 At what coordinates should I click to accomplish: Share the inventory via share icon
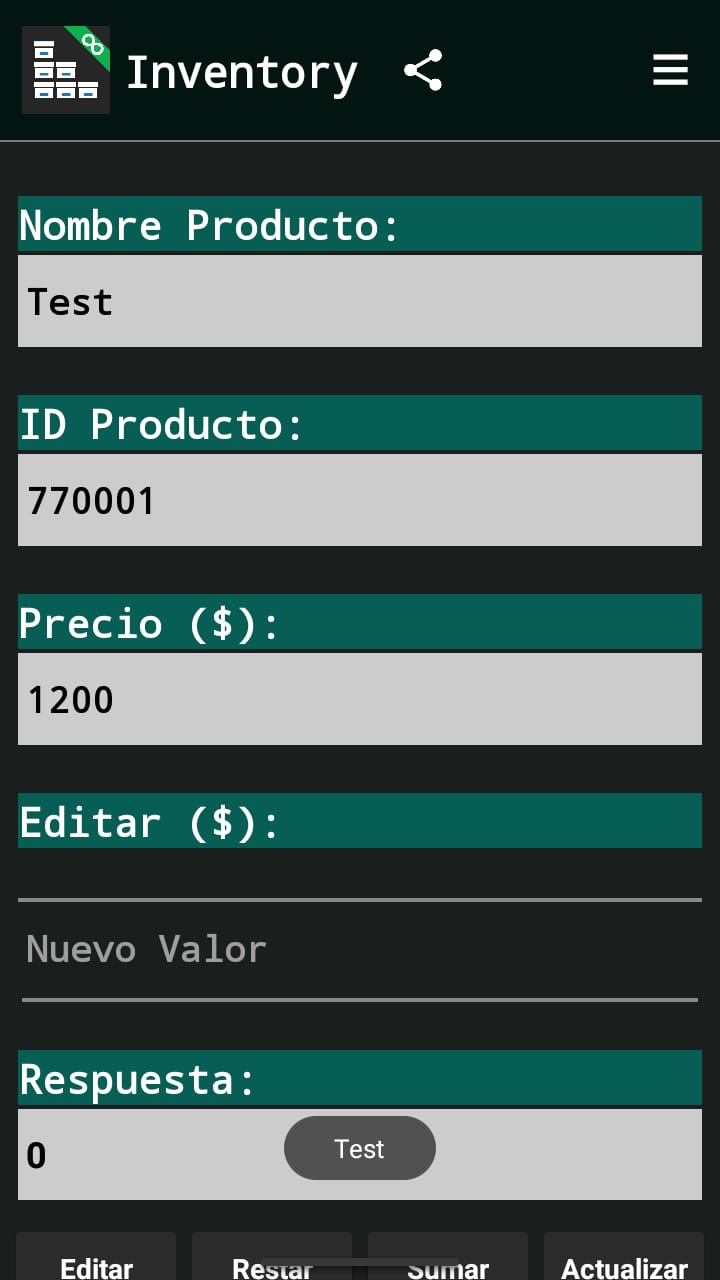423,71
